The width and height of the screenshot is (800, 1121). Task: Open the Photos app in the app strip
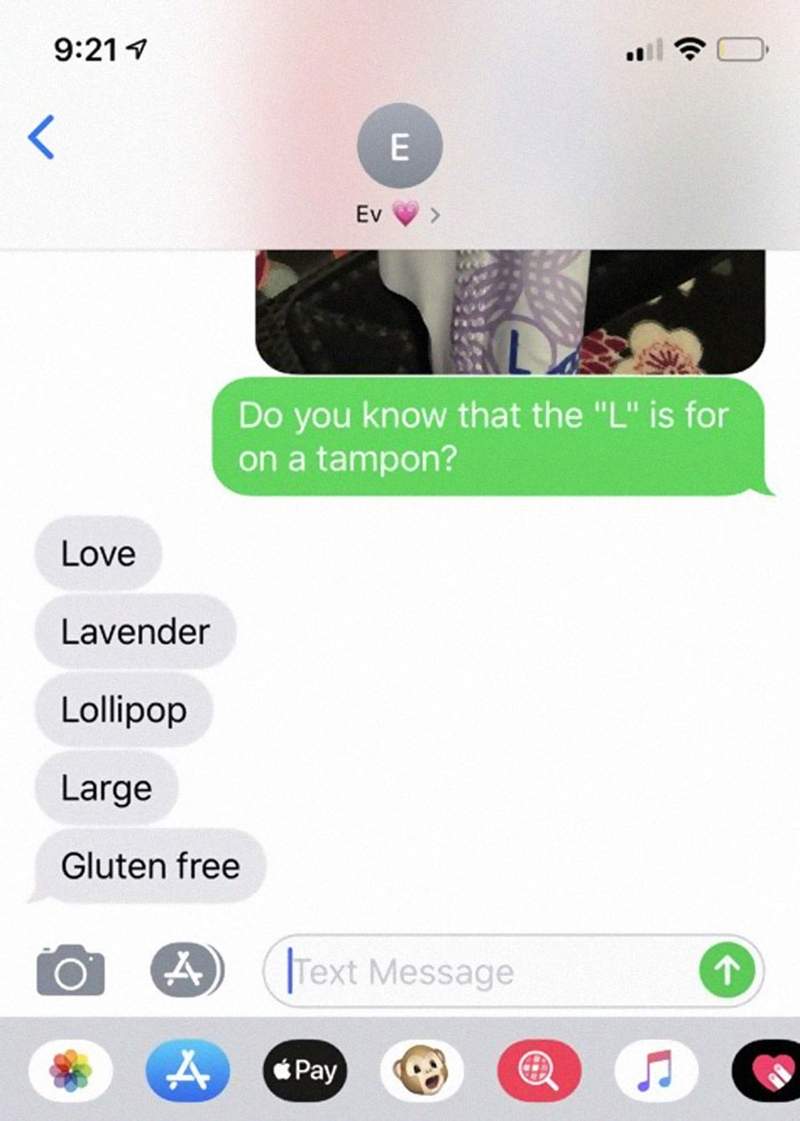(71, 1071)
